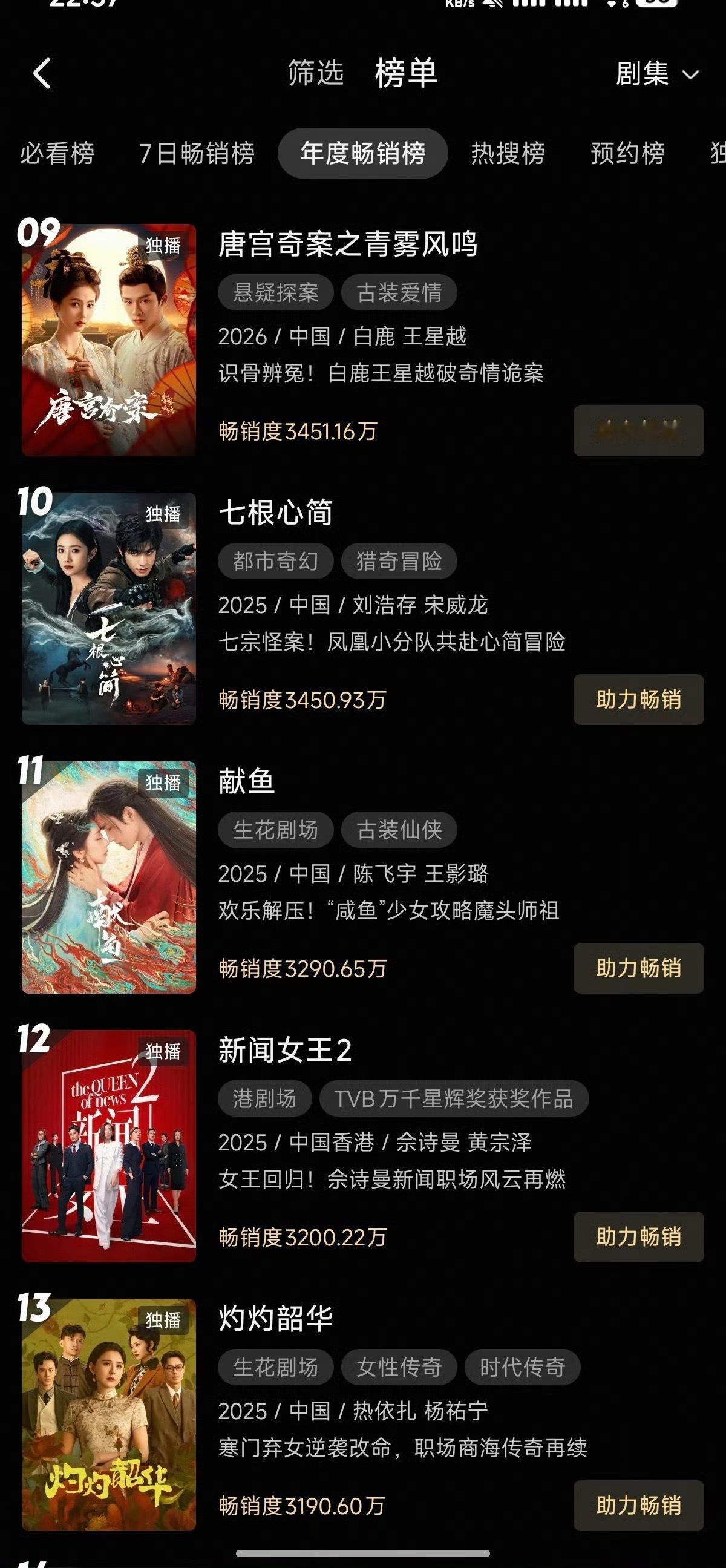
Task: Select the 7日畅销榜 tab
Action: point(198,154)
